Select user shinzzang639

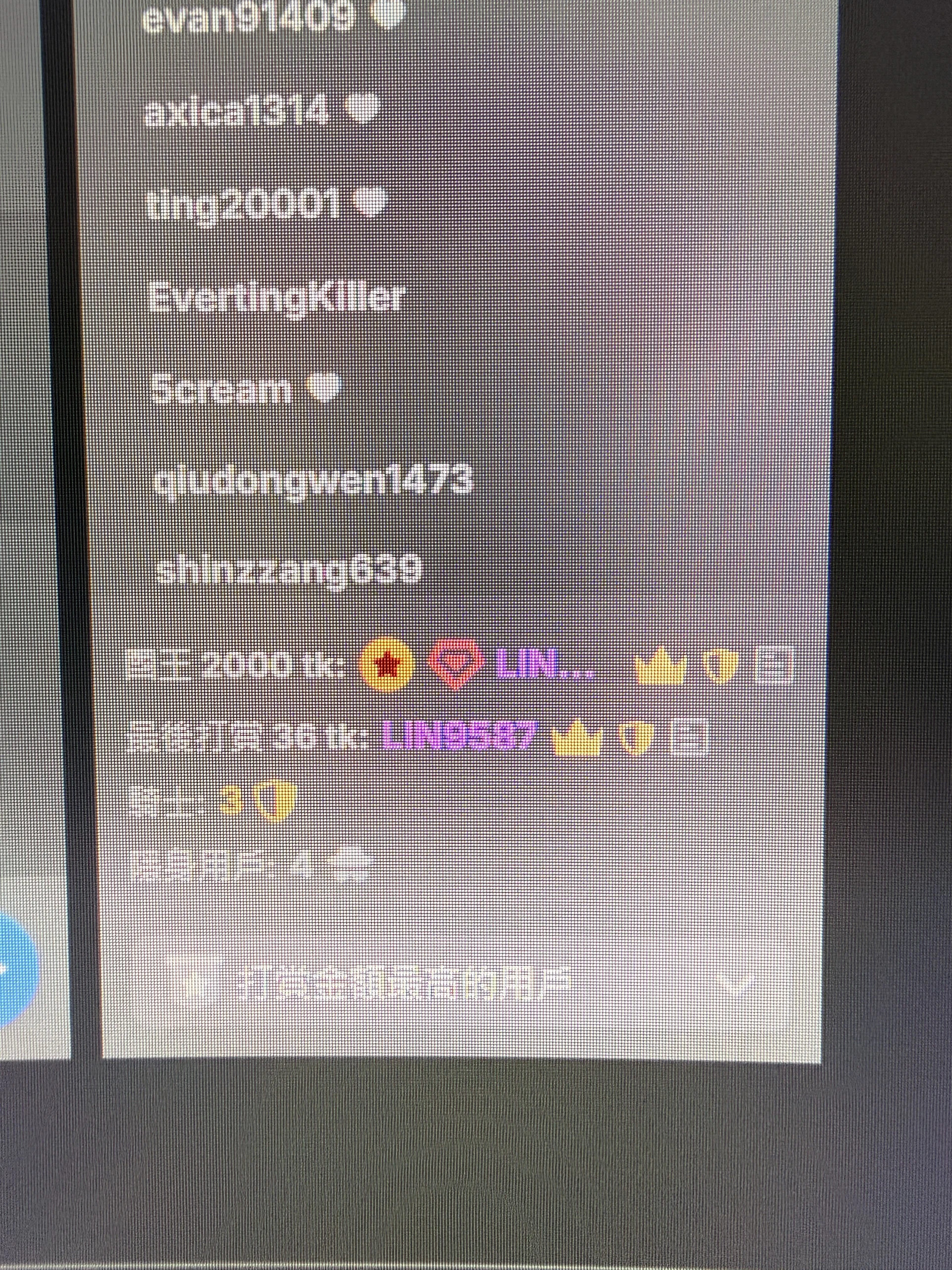tap(289, 569)
